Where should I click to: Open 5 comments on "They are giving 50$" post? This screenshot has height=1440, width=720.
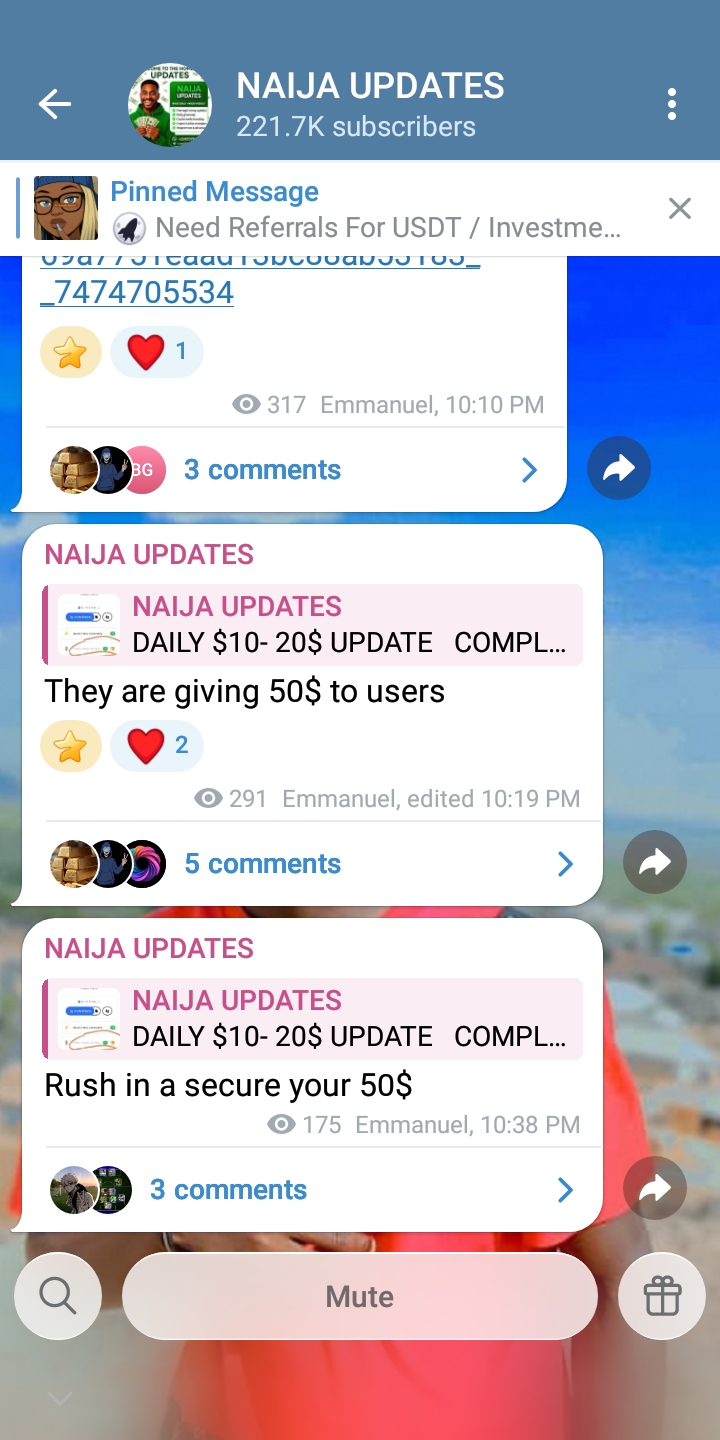262,863
